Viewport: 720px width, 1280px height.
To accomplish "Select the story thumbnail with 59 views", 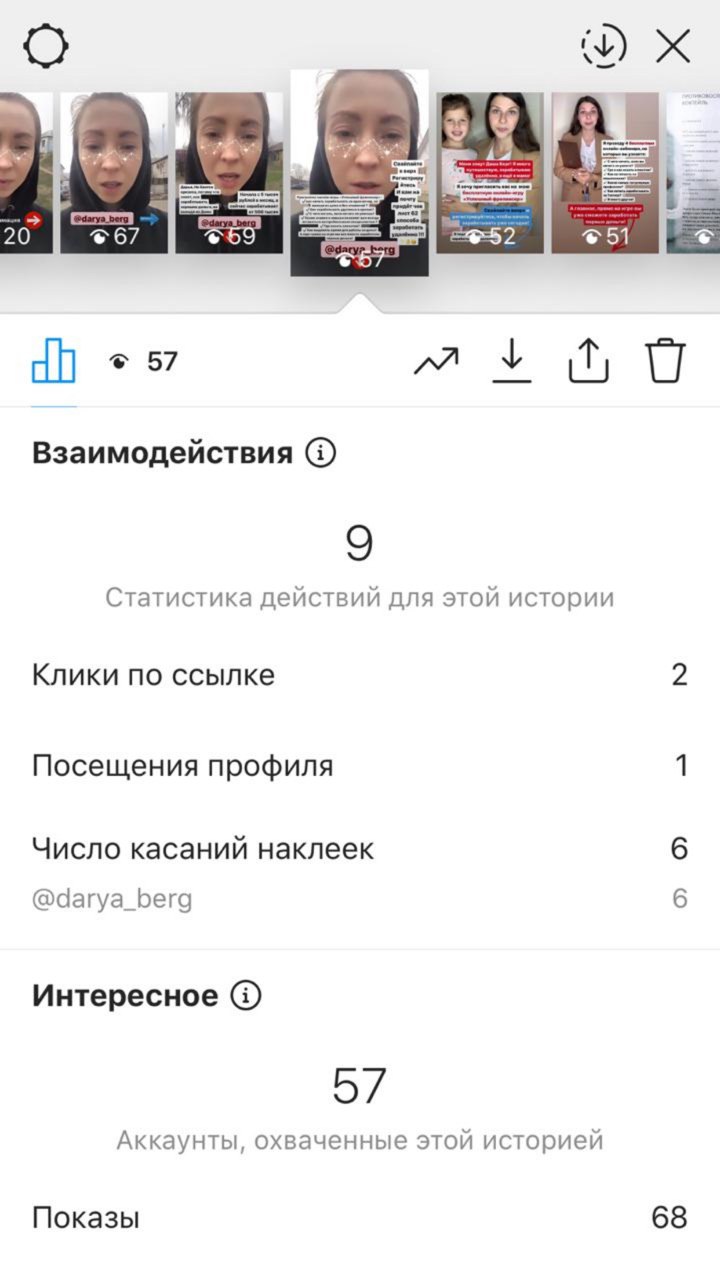I will [229, 173].
